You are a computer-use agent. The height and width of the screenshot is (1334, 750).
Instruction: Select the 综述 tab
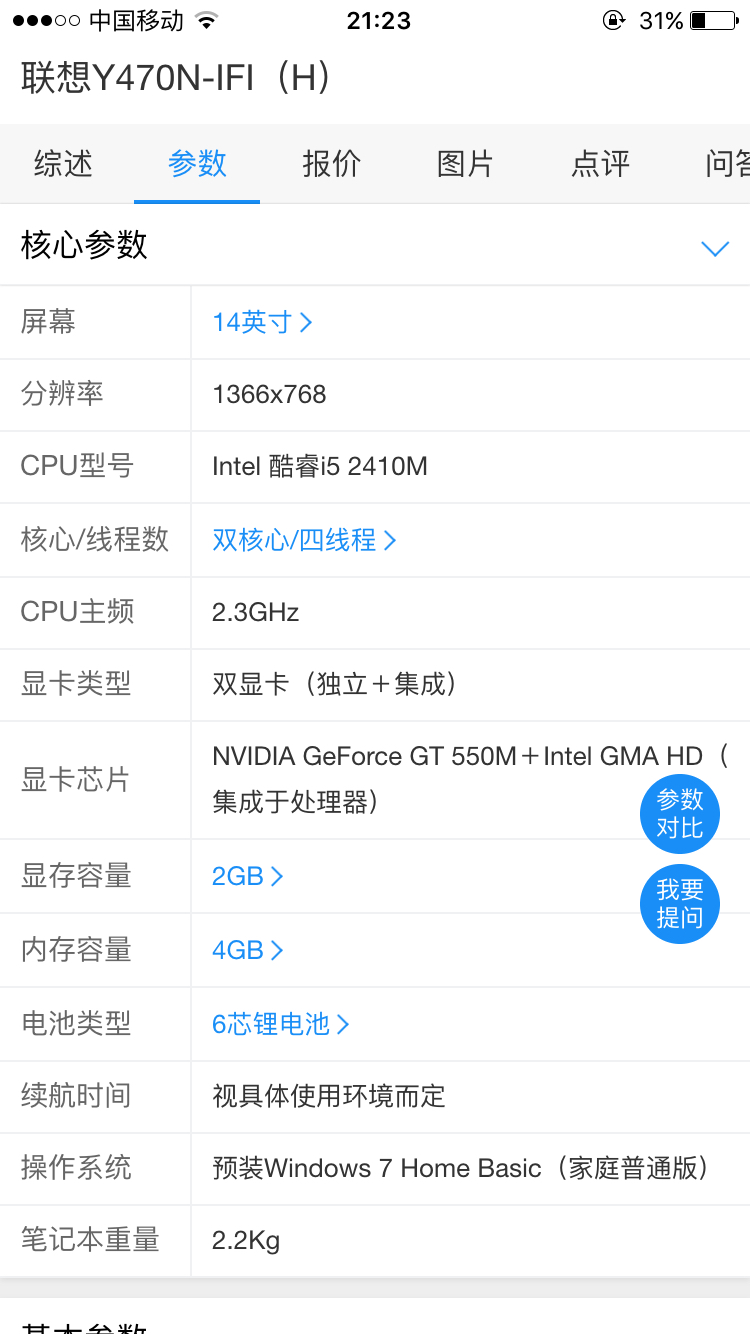pyautogui.click(x=62, y=164)
